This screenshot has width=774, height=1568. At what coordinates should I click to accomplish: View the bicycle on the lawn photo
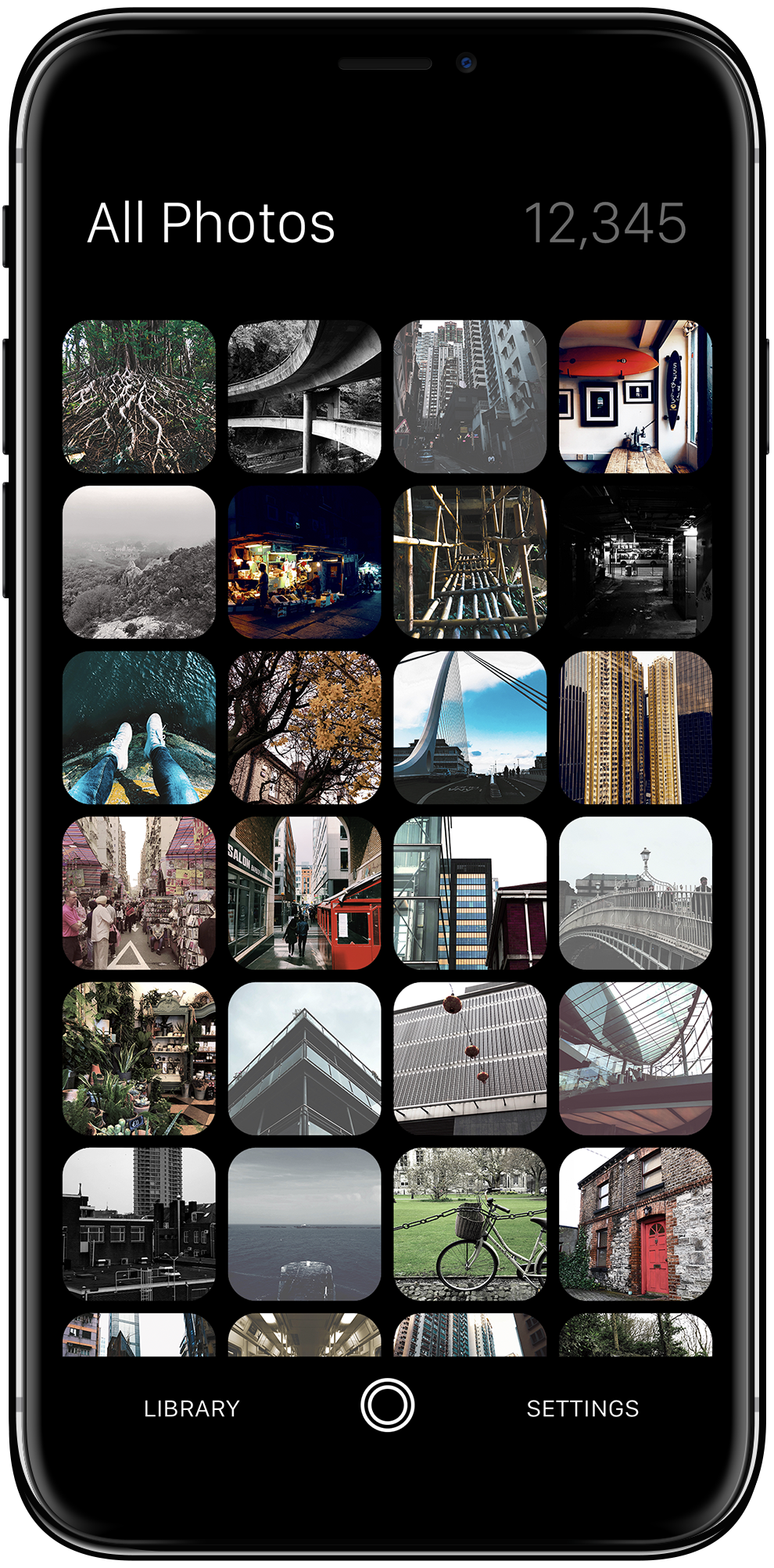tap(470, 1225)
